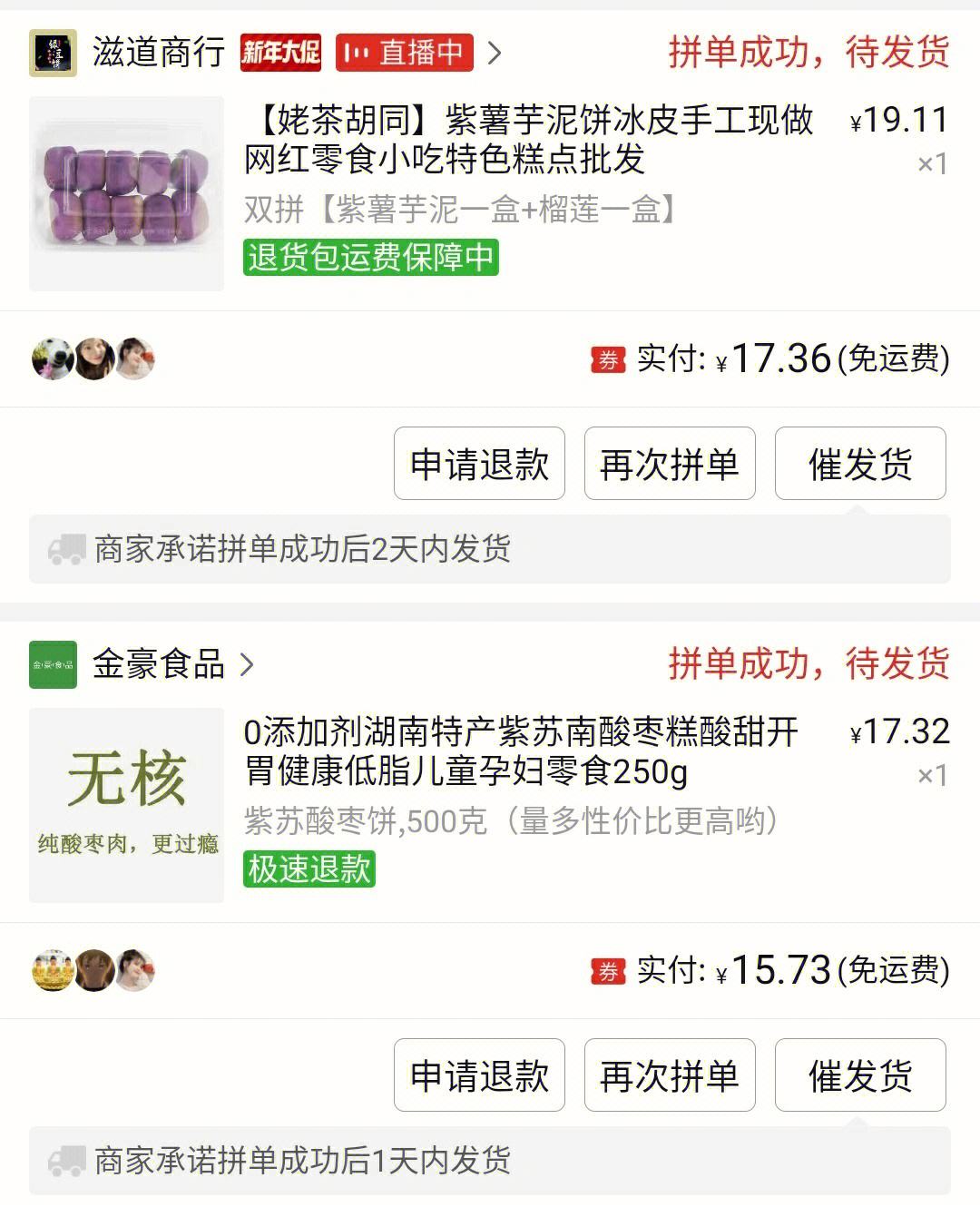Screen dimensions: 980x1207
Task: Tap 再次拼单 for the 滋道商行 order
Action: point(670,464)
